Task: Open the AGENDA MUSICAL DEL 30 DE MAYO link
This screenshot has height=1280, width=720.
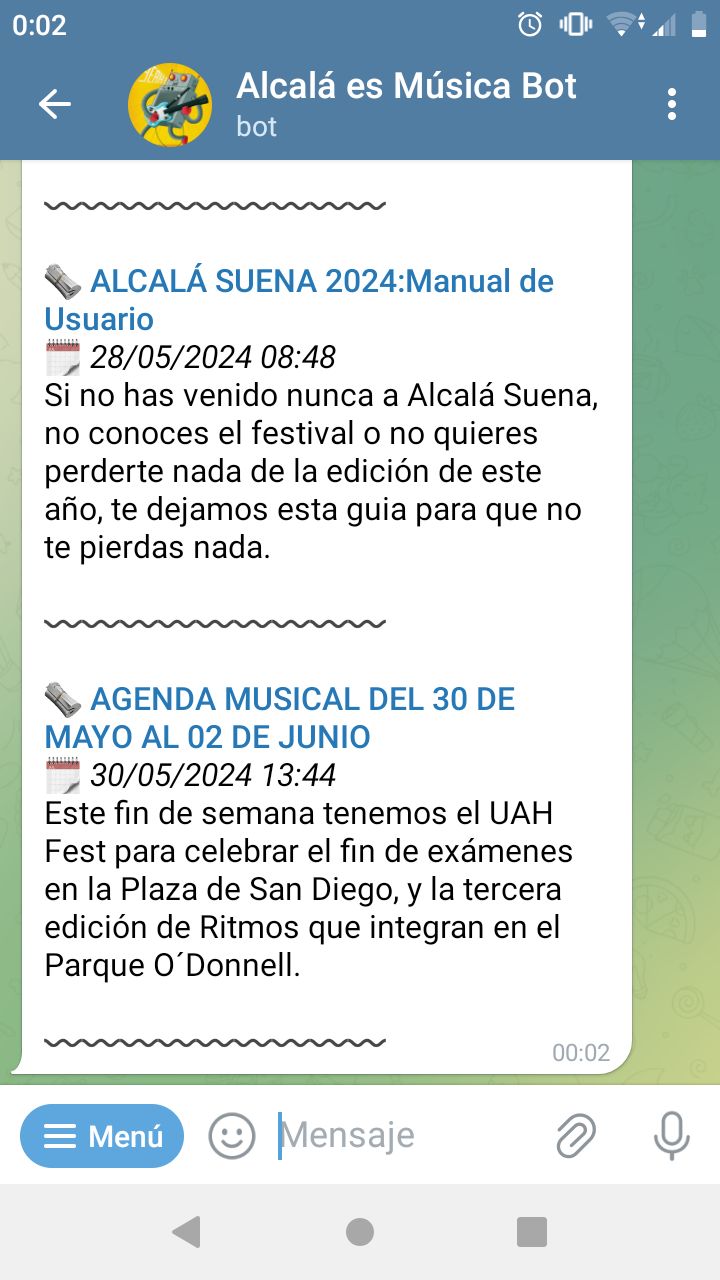Action: (x=280, y=718)
